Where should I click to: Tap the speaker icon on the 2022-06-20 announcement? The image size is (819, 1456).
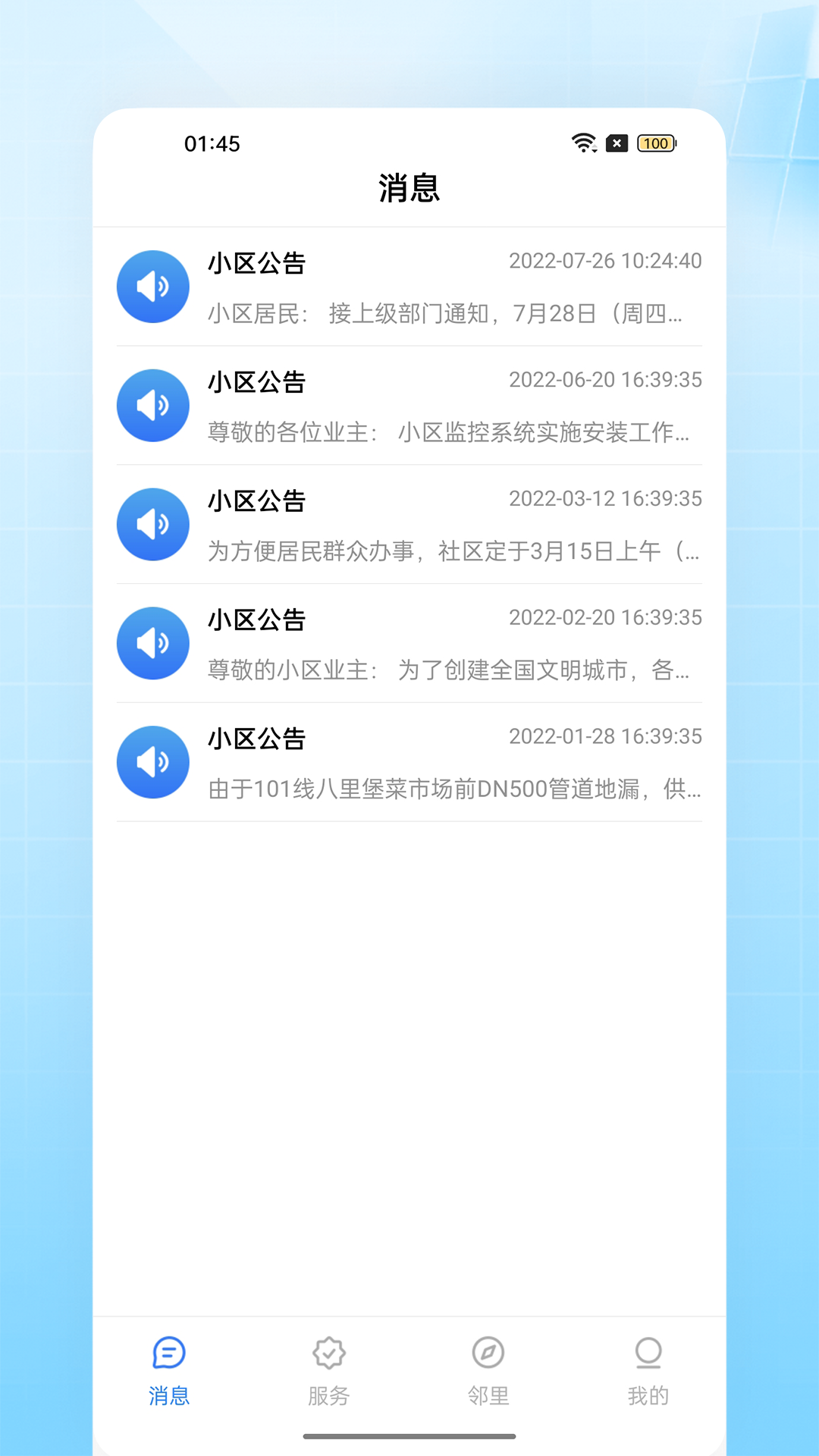point(152,405)
